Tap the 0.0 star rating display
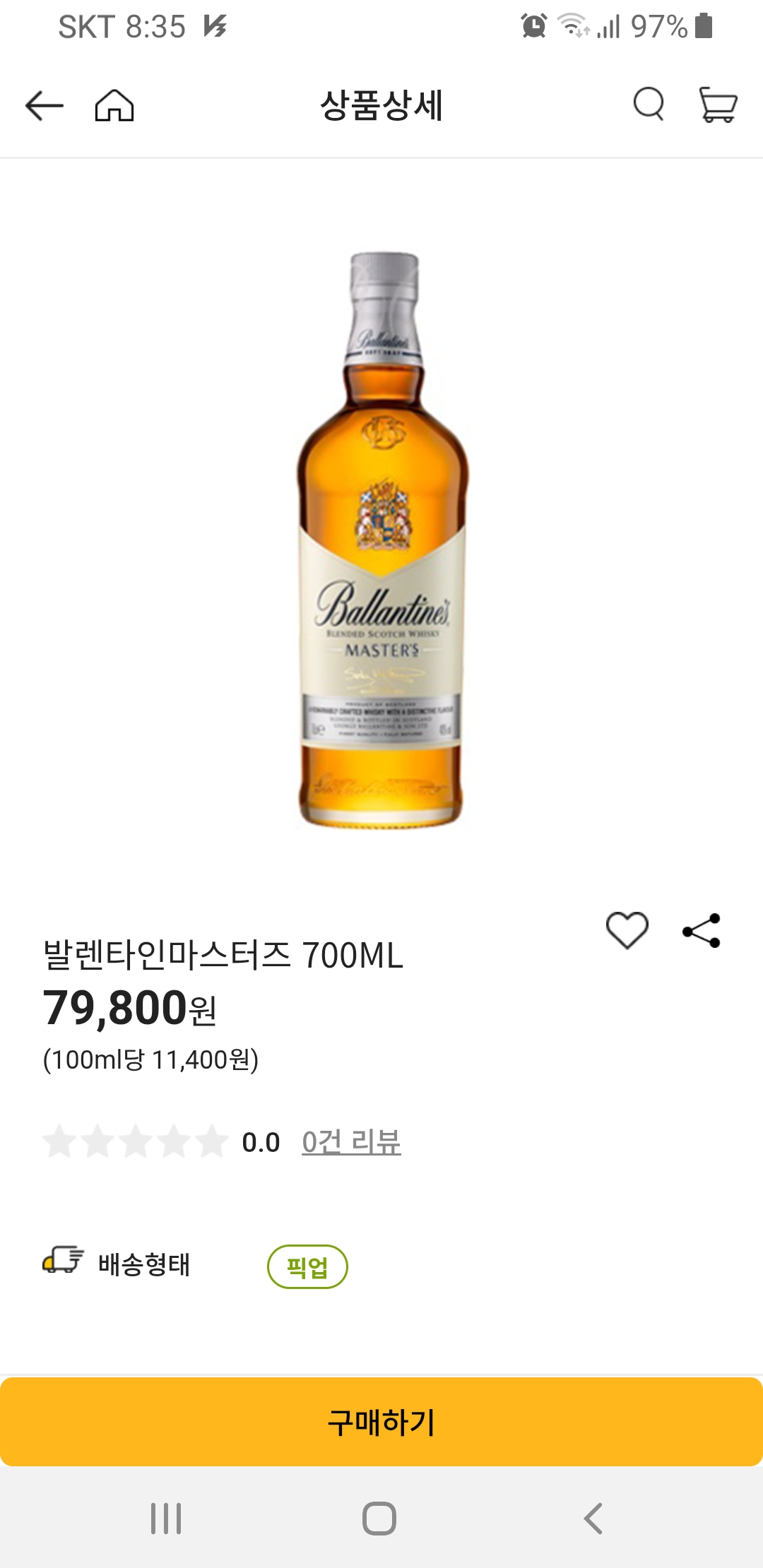 click(x=260, y=1142)
